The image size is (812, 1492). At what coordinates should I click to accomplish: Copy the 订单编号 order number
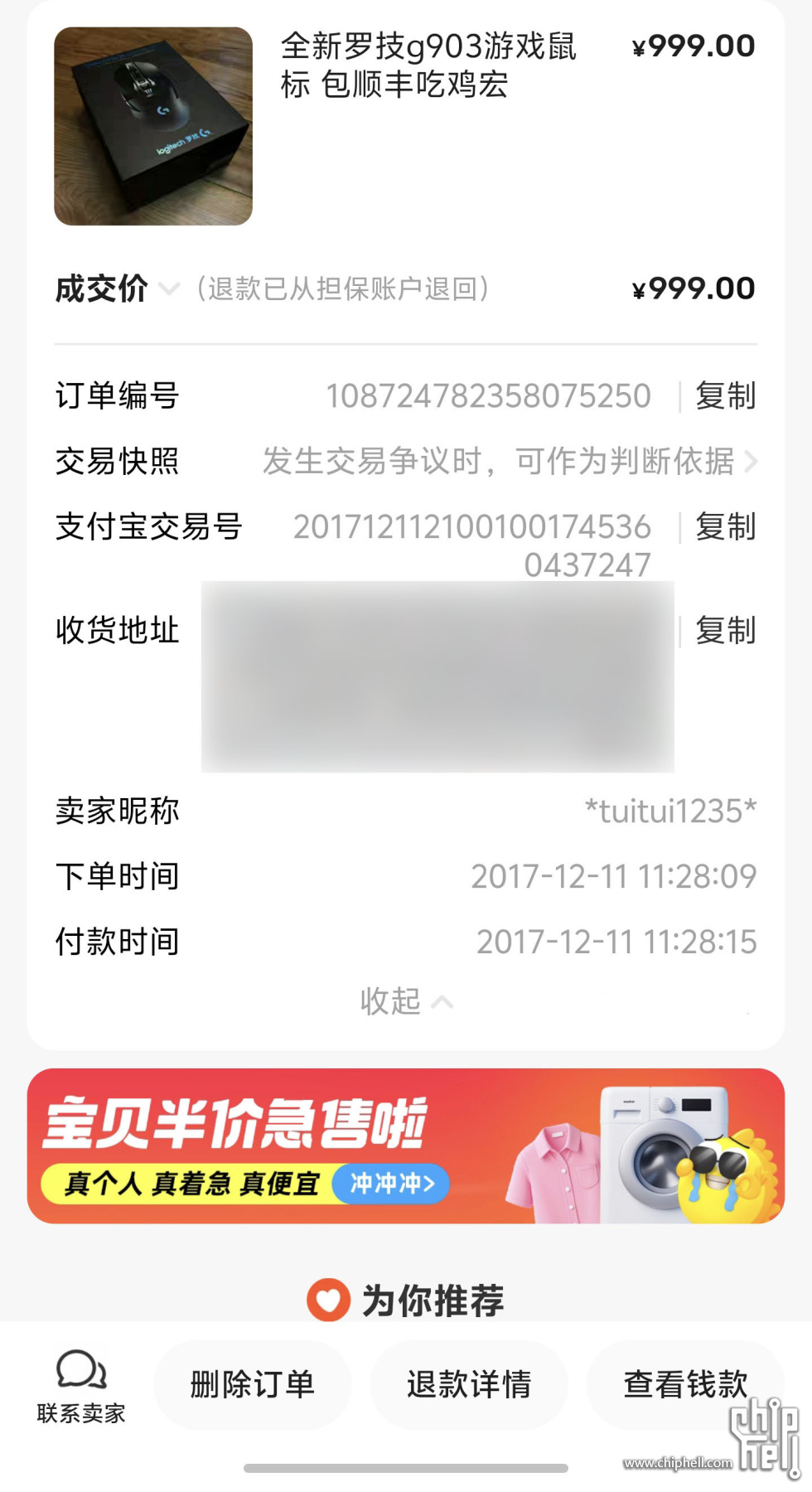click(725, 396)
